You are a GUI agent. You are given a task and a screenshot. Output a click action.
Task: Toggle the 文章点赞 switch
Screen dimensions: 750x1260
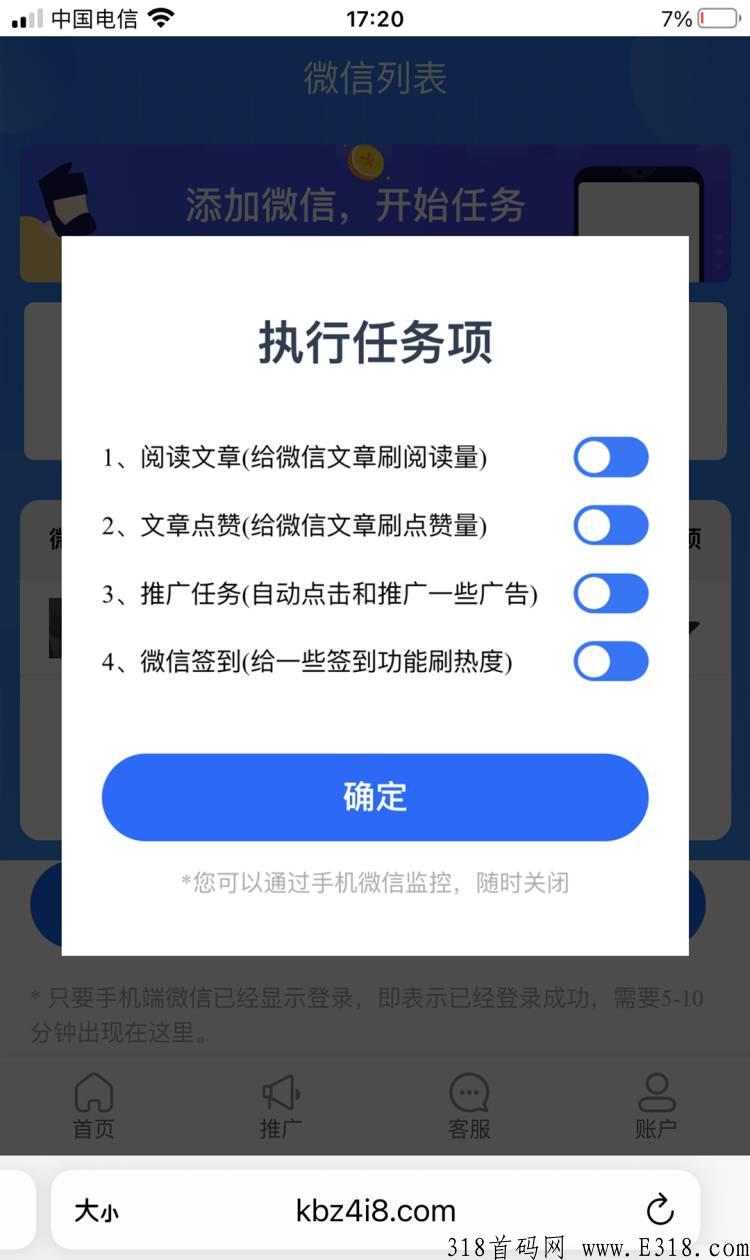610,525
